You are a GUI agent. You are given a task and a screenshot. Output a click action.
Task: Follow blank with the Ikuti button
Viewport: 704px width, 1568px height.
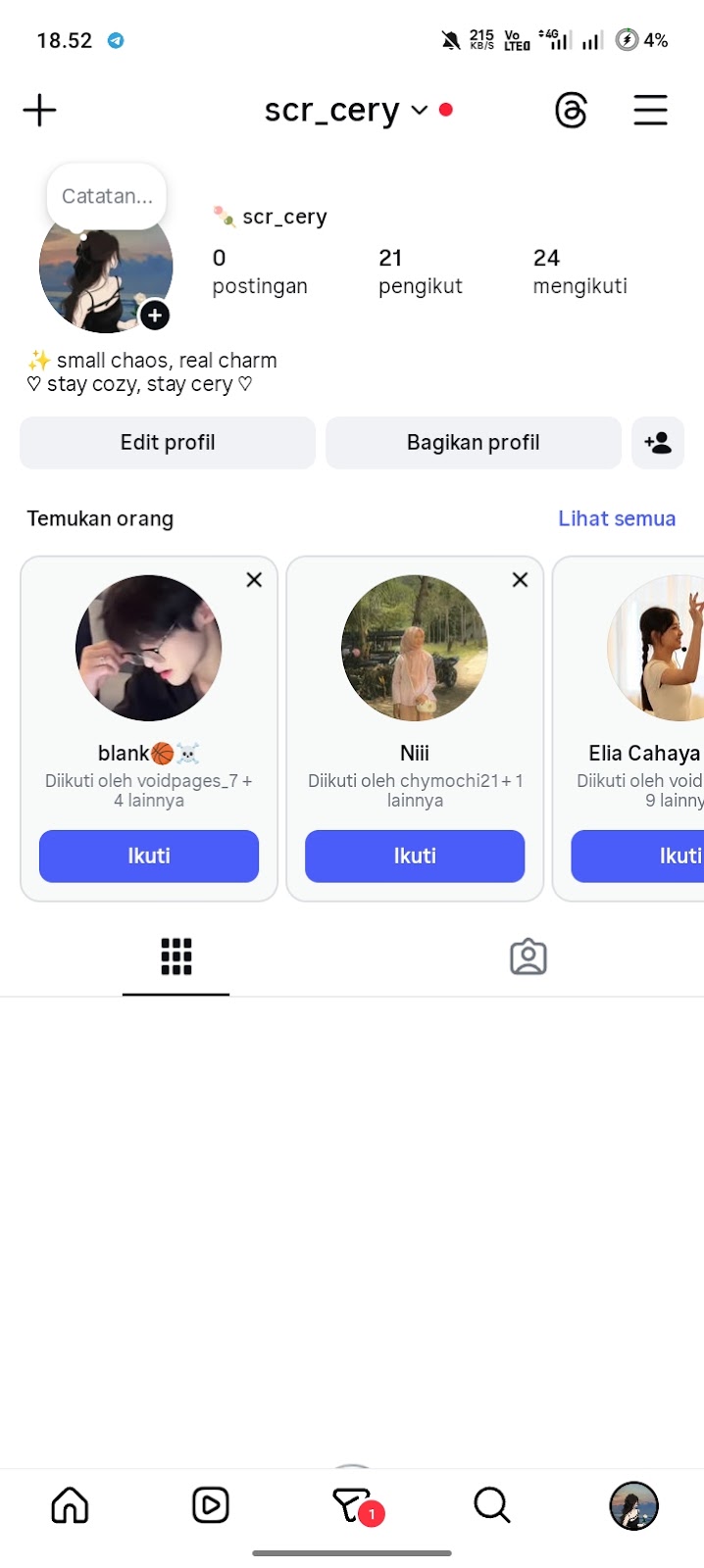pos(149,856)
